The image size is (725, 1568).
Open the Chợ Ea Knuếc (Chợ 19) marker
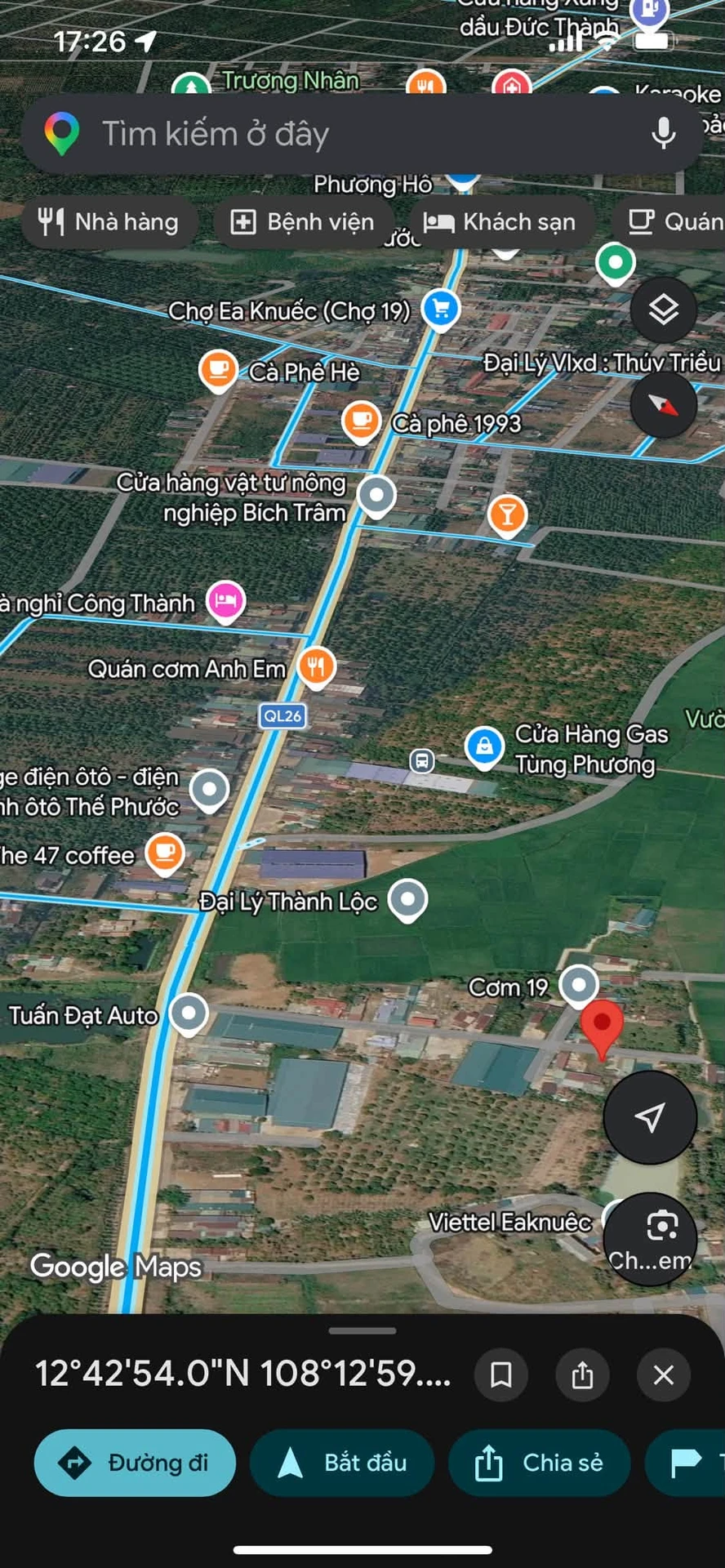[x=441, y=310]
